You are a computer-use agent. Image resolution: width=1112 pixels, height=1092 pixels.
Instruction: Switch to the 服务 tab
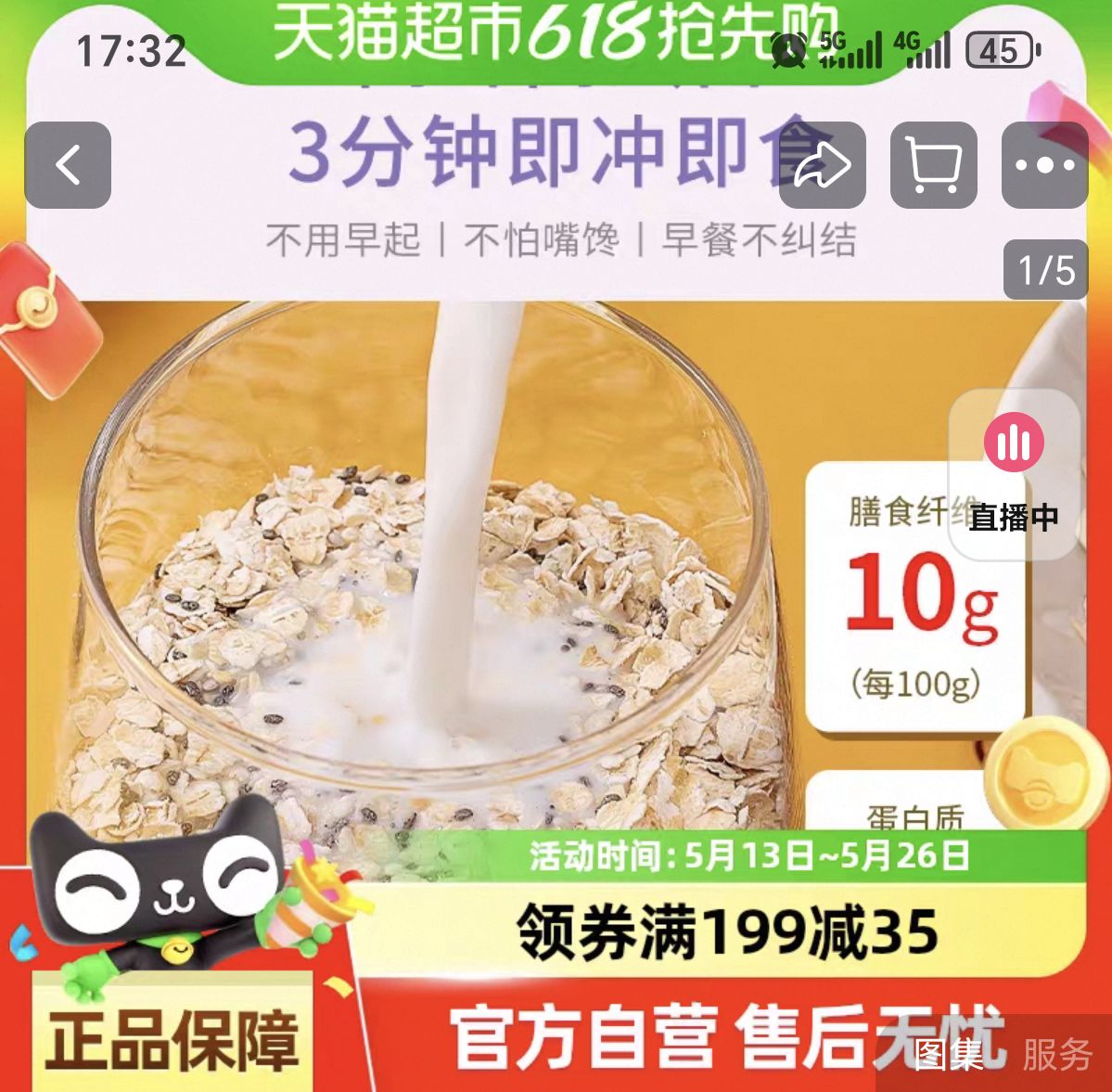1057,1055
